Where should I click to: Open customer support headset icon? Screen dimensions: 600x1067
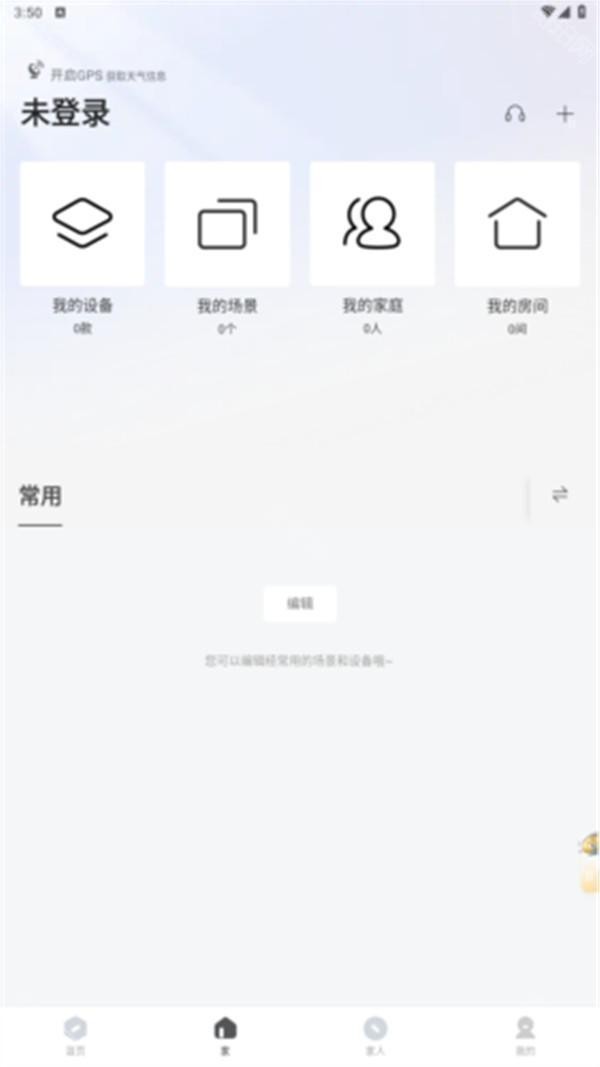tap(515, 114)
